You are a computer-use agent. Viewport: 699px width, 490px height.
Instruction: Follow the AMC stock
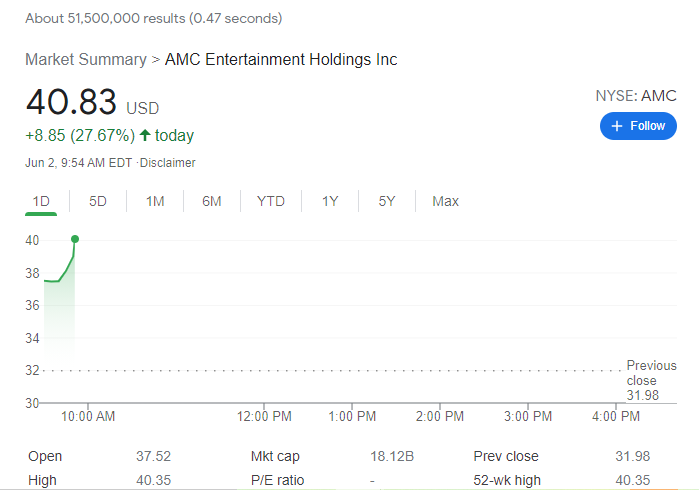pyautogui.click(x=638, y=126)
